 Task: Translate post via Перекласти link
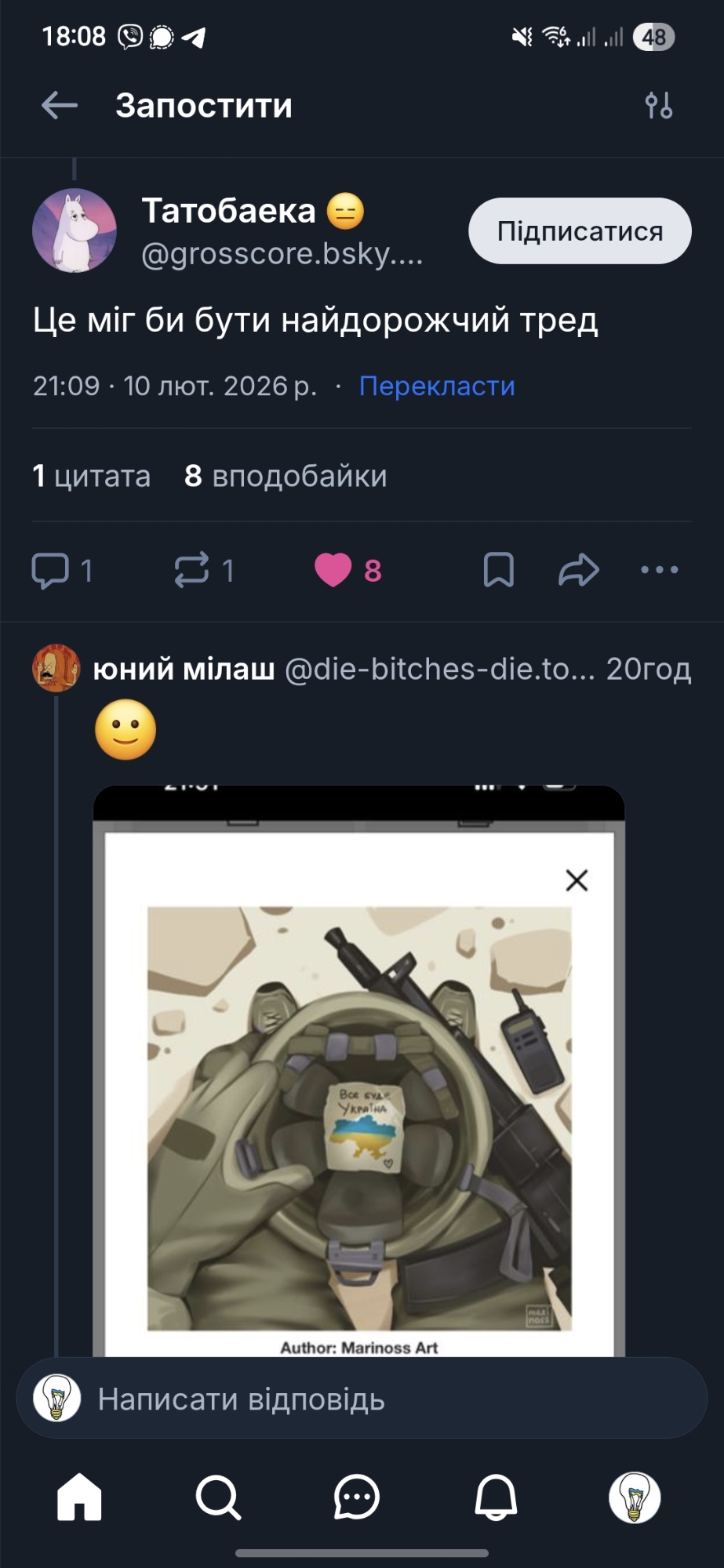[437, 386]
